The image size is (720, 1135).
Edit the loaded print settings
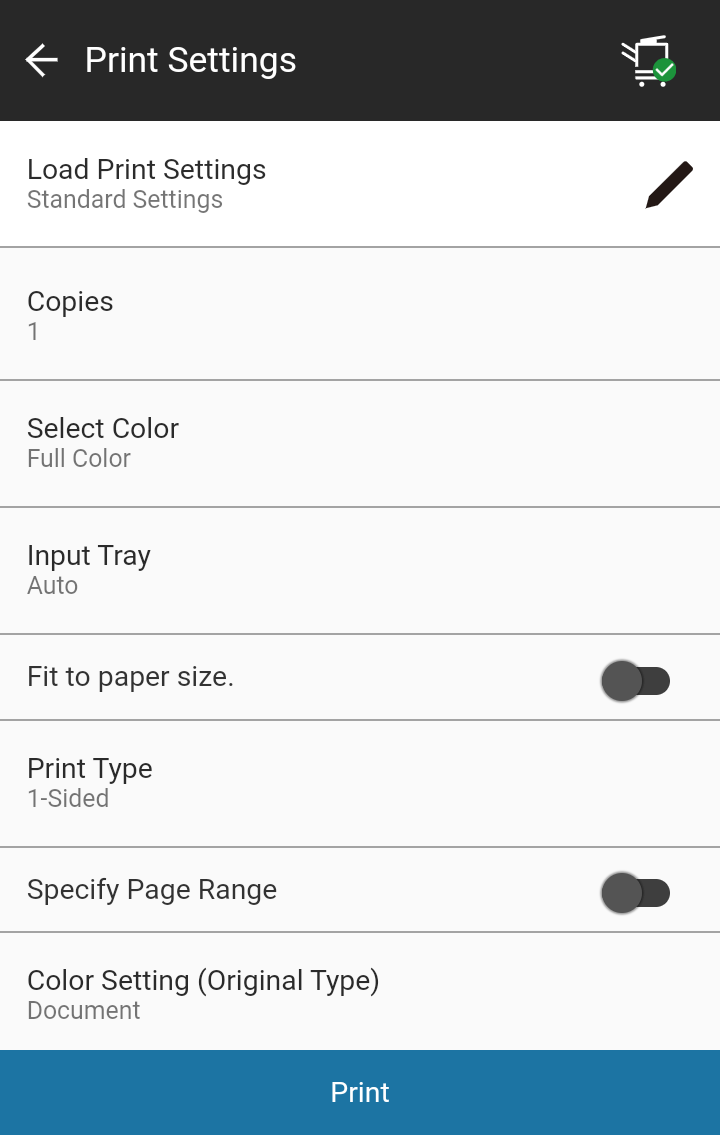pos(669,185)
